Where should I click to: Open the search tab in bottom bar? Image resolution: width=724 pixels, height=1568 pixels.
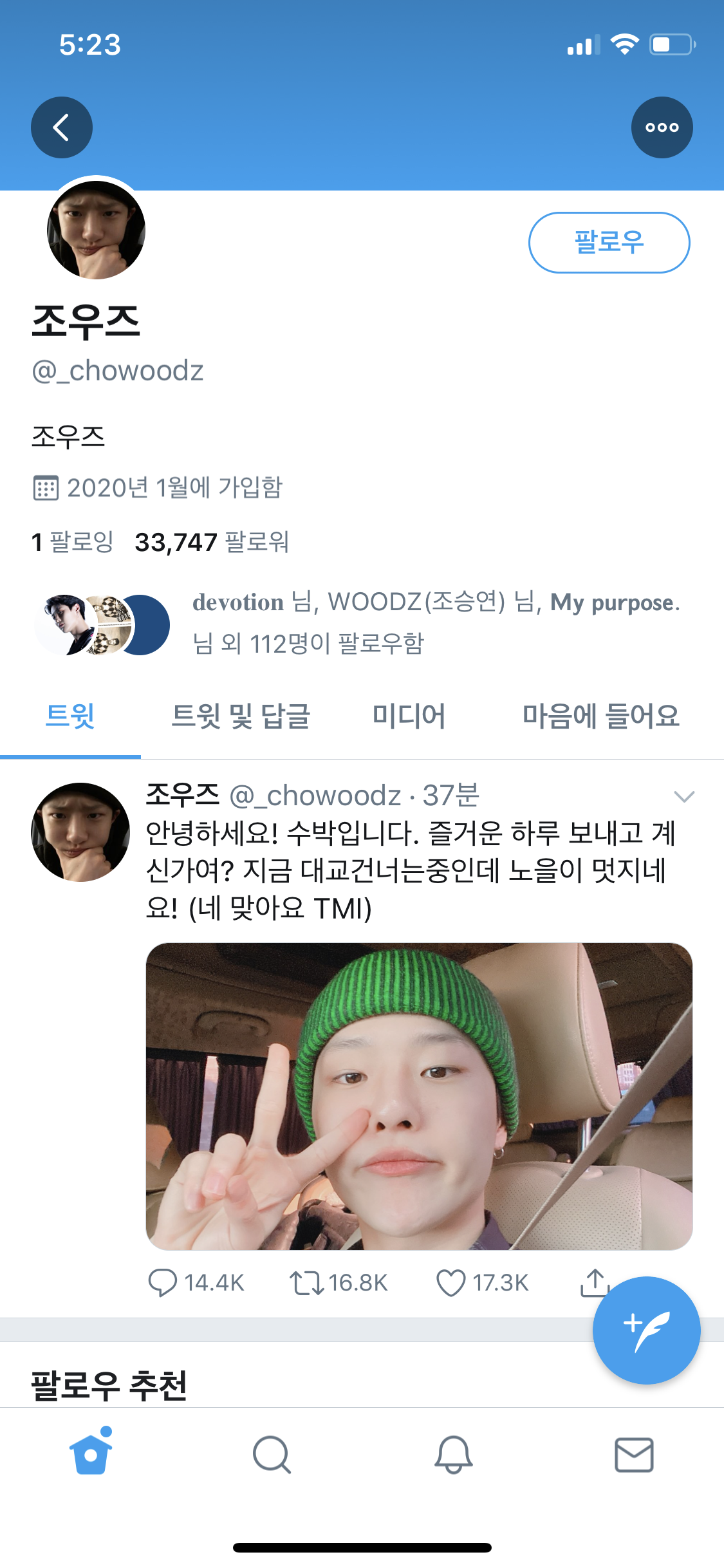click(272, 1455)
